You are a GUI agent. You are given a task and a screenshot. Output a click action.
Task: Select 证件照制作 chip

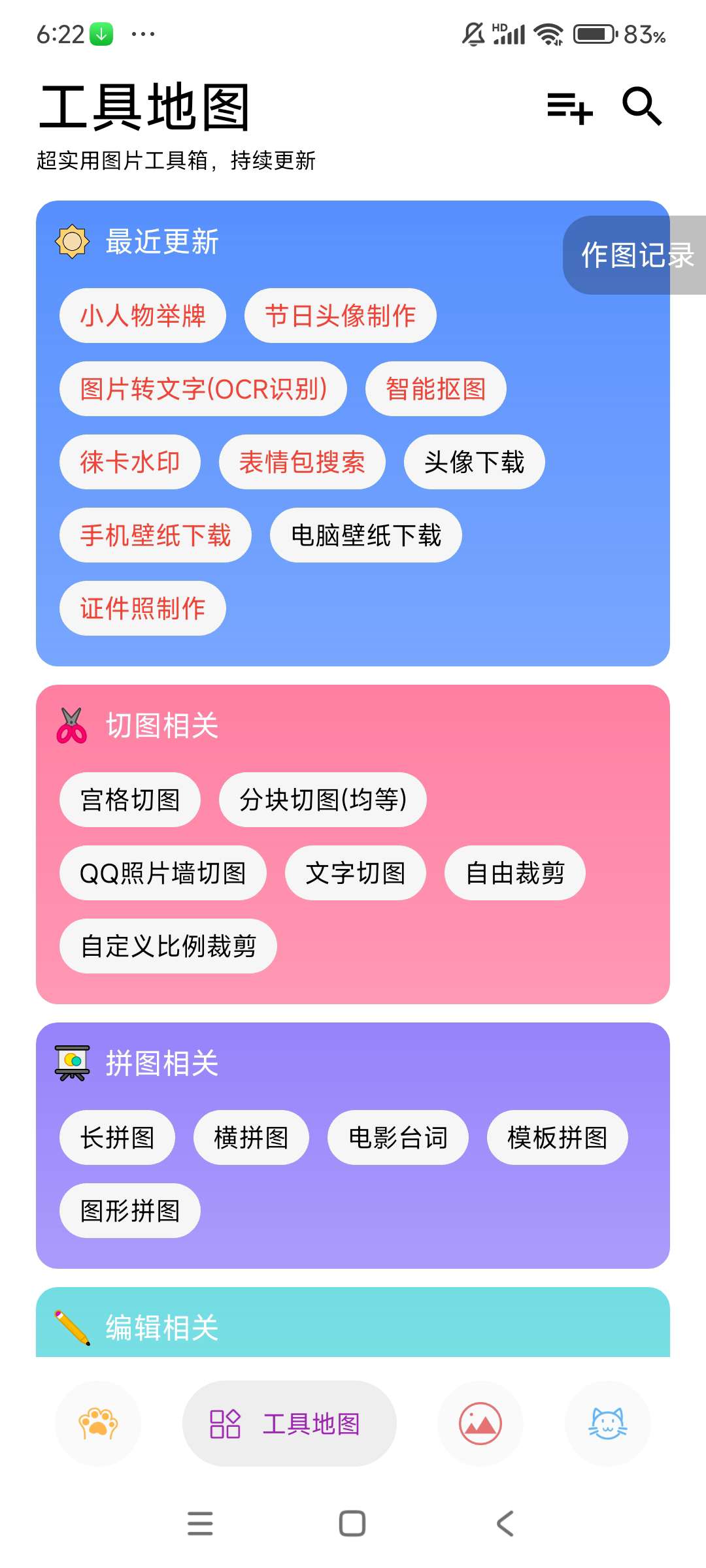point(143,608)
